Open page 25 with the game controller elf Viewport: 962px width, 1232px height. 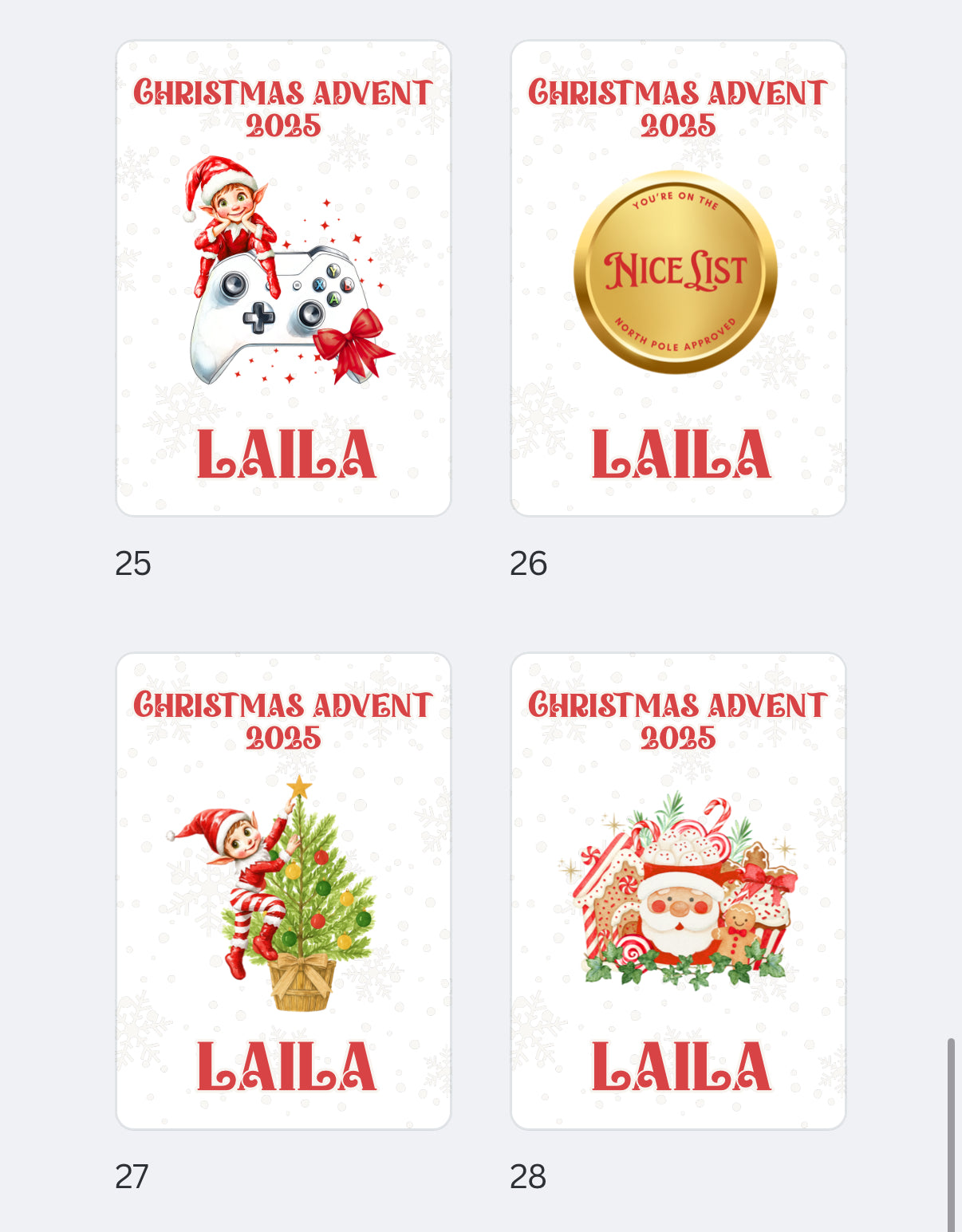coord(283,278)
